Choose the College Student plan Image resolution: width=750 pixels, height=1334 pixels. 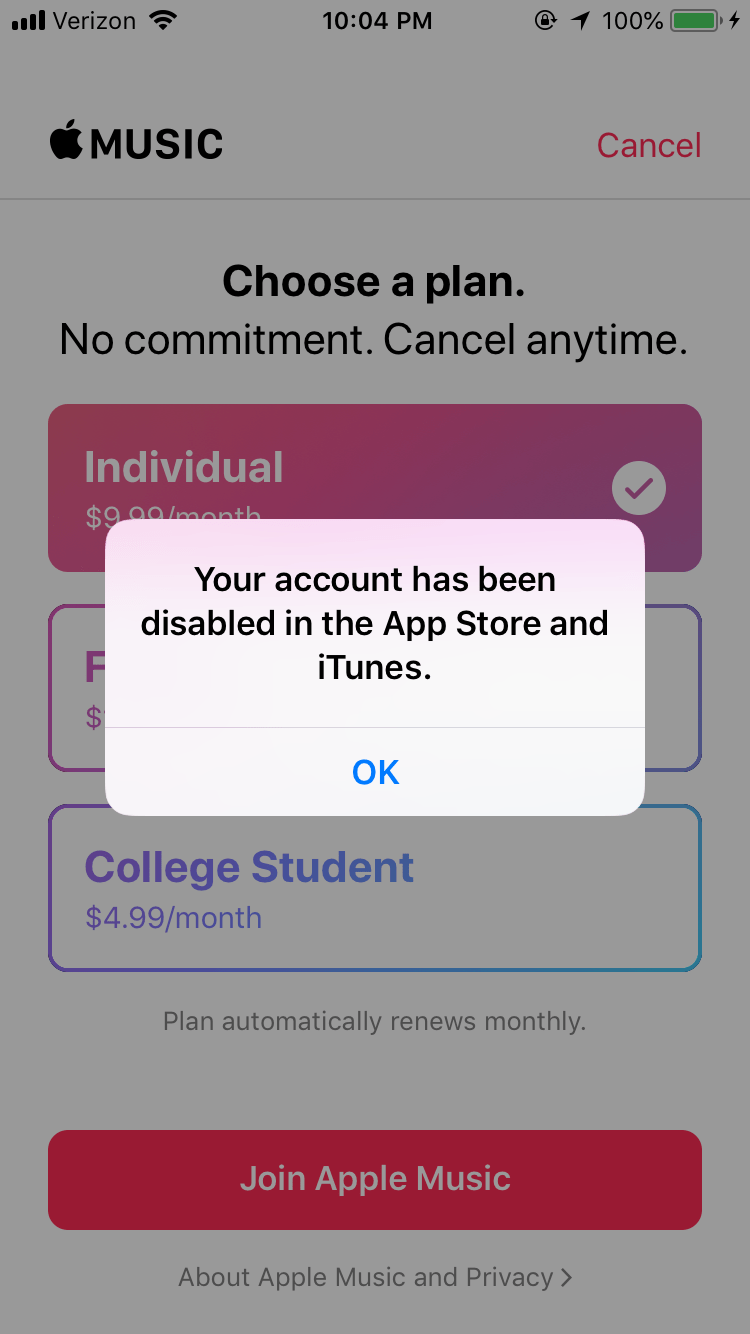(375, 888)
